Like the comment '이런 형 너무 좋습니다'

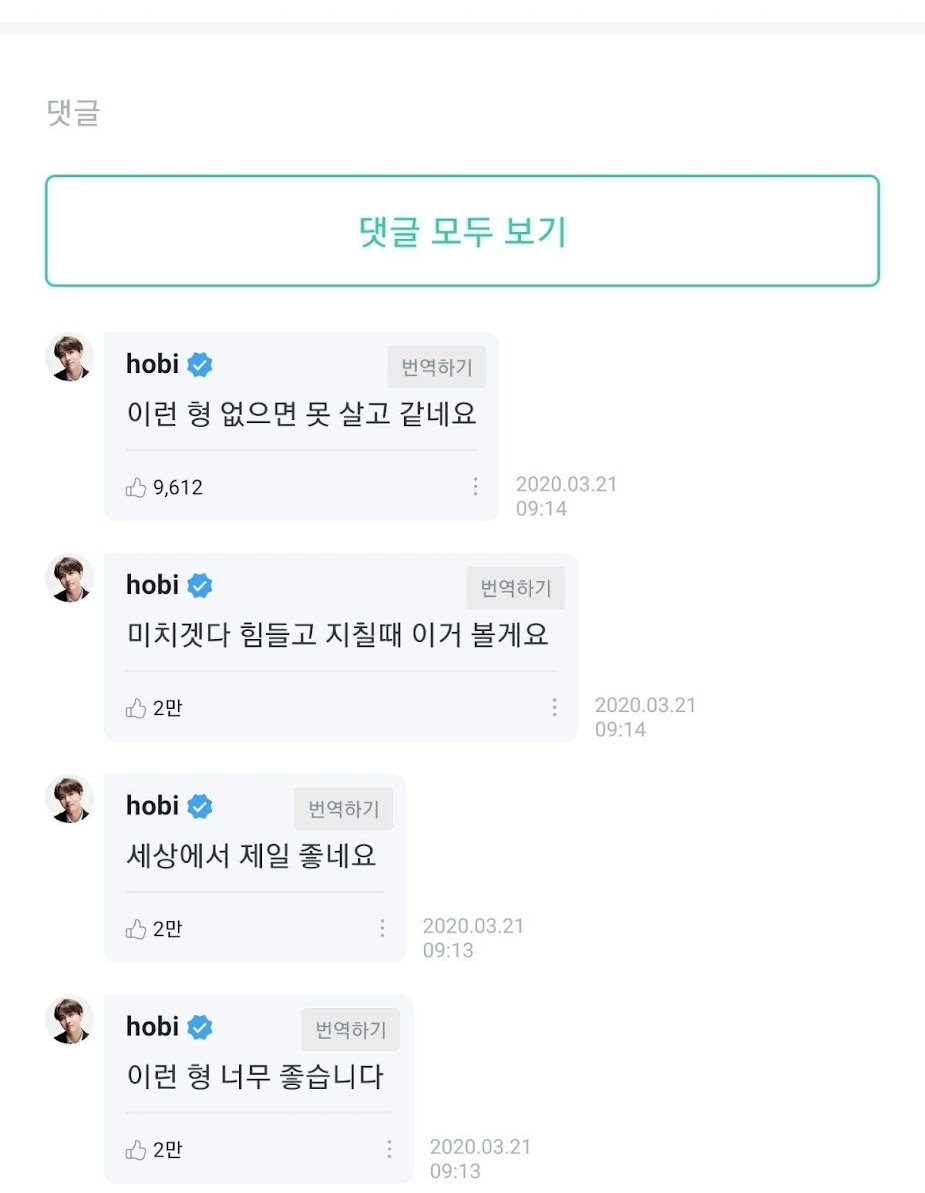click(x=136, y=1149)
